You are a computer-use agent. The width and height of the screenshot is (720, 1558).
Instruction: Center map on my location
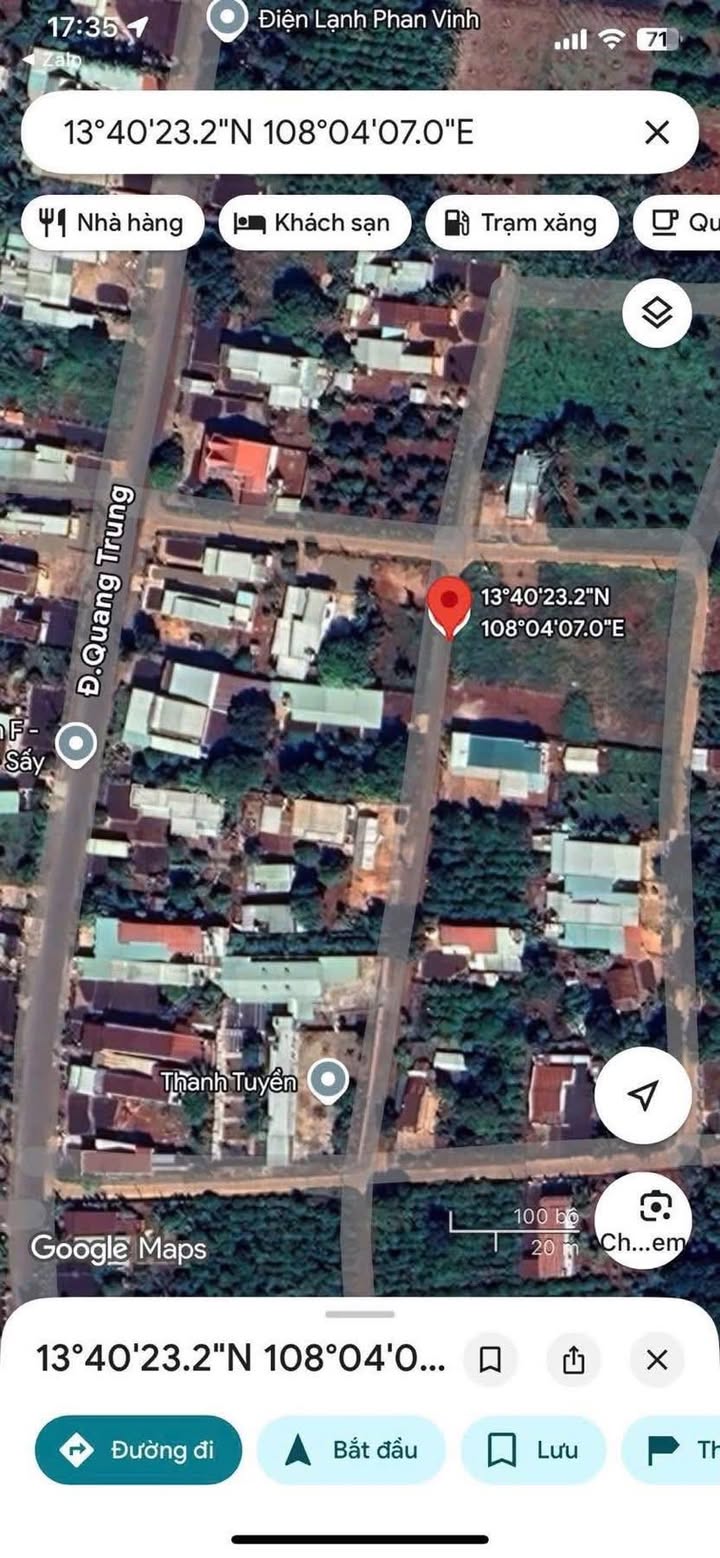642,1095
